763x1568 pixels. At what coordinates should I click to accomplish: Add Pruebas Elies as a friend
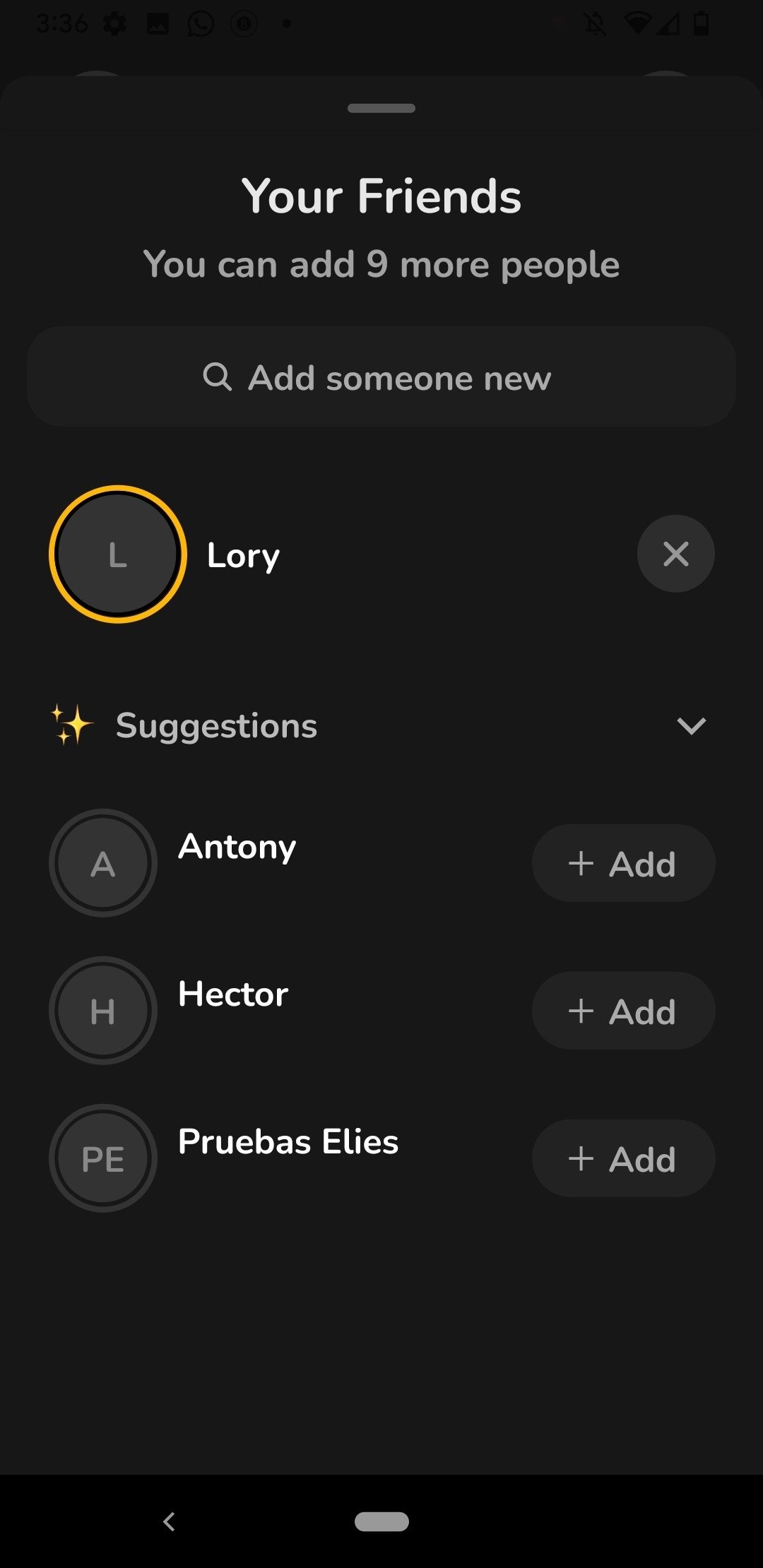point(623,1158)
